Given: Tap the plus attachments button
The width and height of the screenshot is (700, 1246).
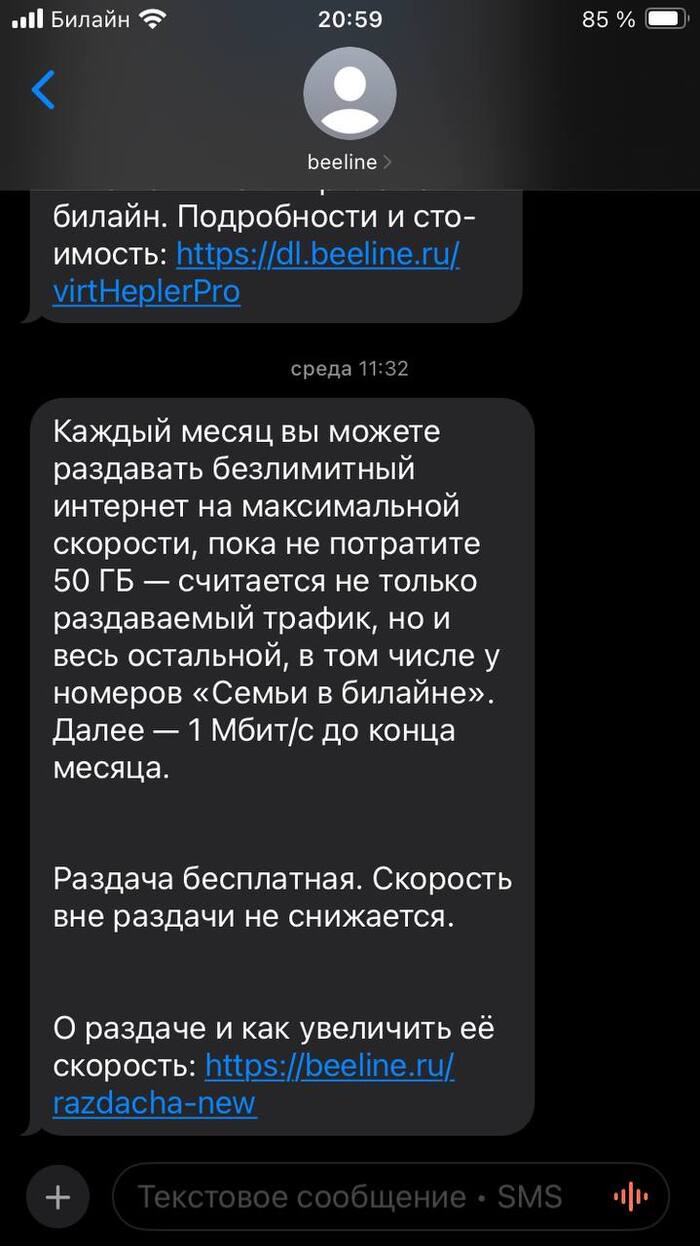Looking at the screenshot, I should [x=58, y=1197].
